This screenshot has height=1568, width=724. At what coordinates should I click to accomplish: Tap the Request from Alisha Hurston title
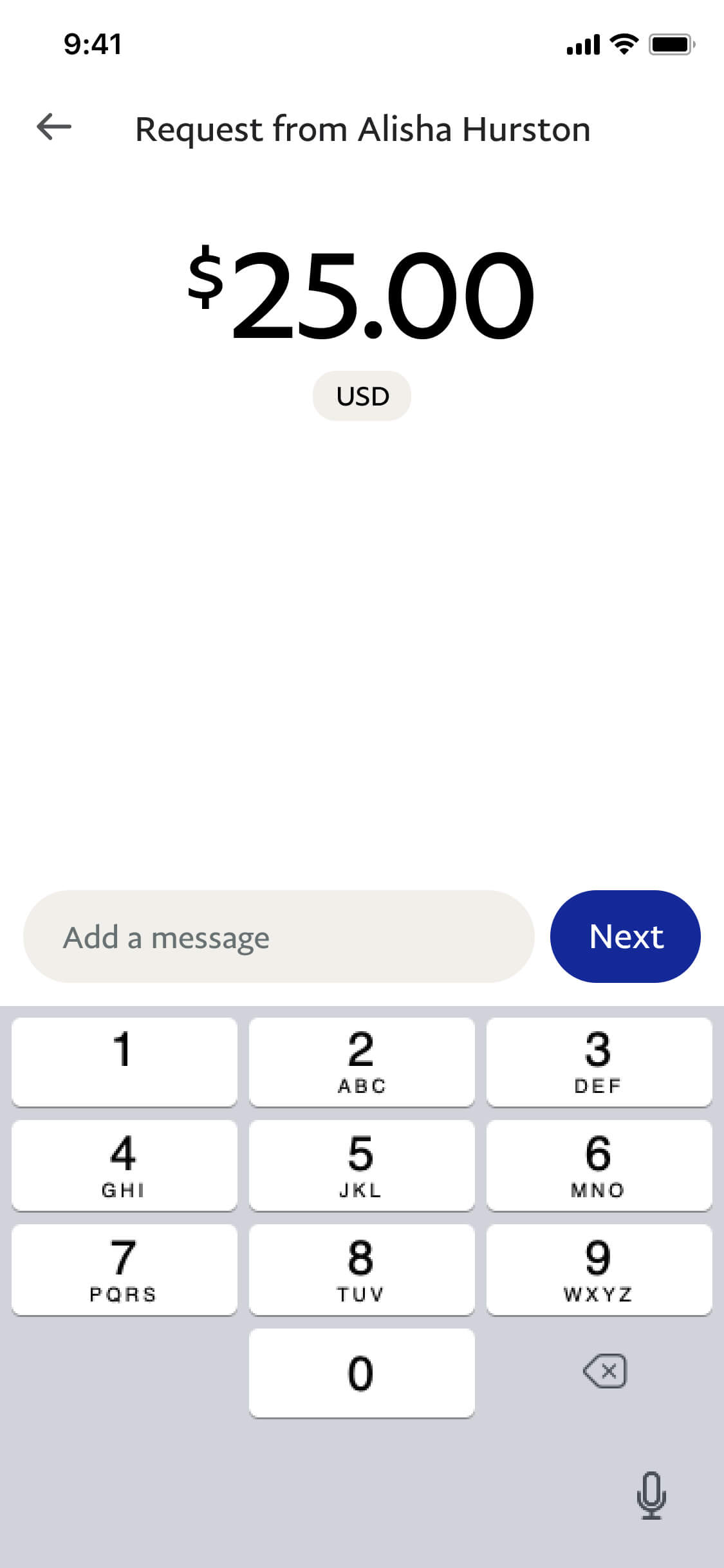pos(362,128)
